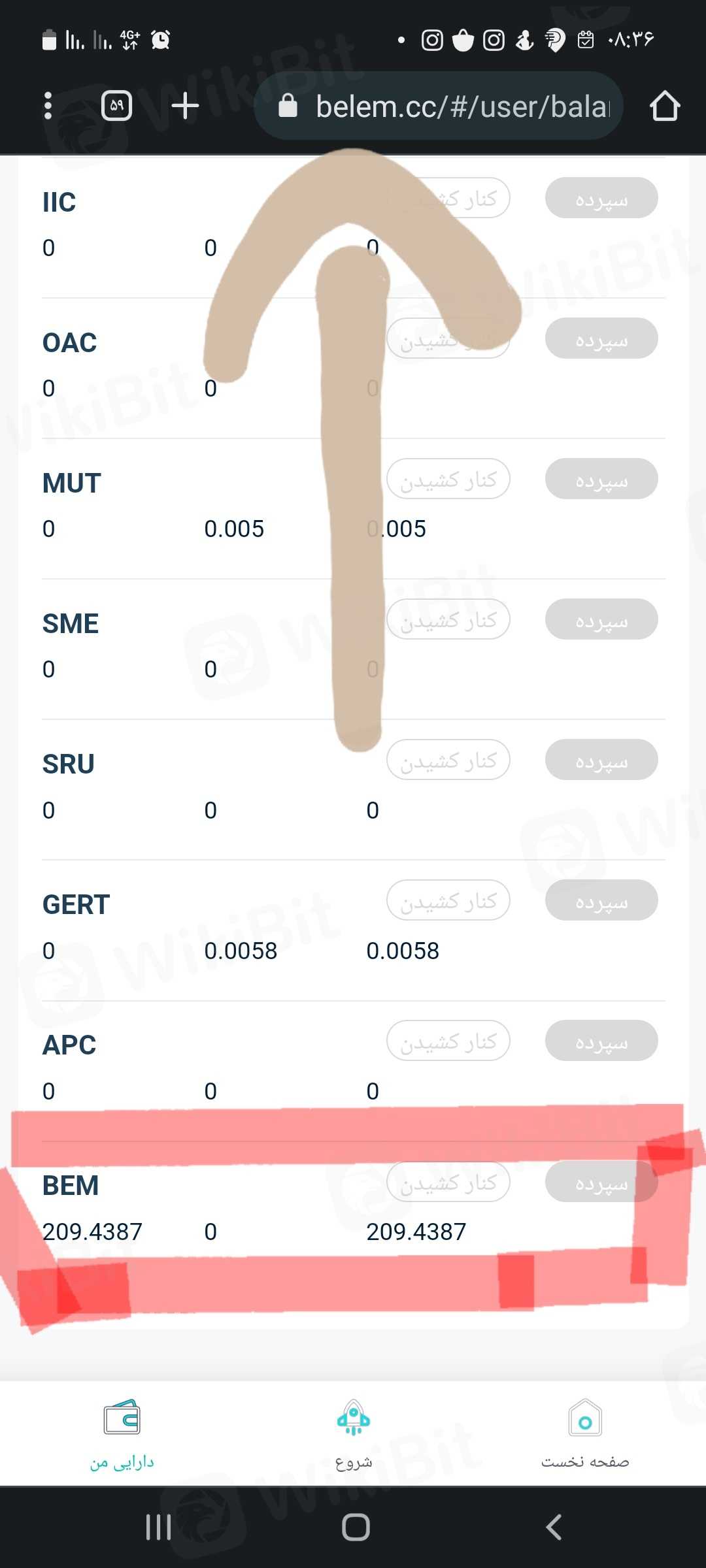Viewport: 706px width, 1568px height.
Task: Go to the browser home page
Action: (x=665, y=106)
